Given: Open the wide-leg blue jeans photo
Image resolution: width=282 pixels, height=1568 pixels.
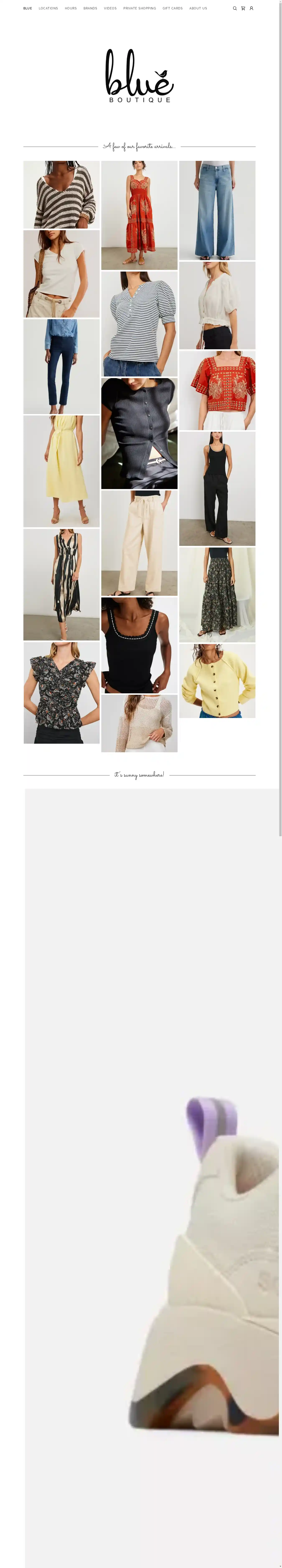Looking at the screenshot, I should point(217,210).
